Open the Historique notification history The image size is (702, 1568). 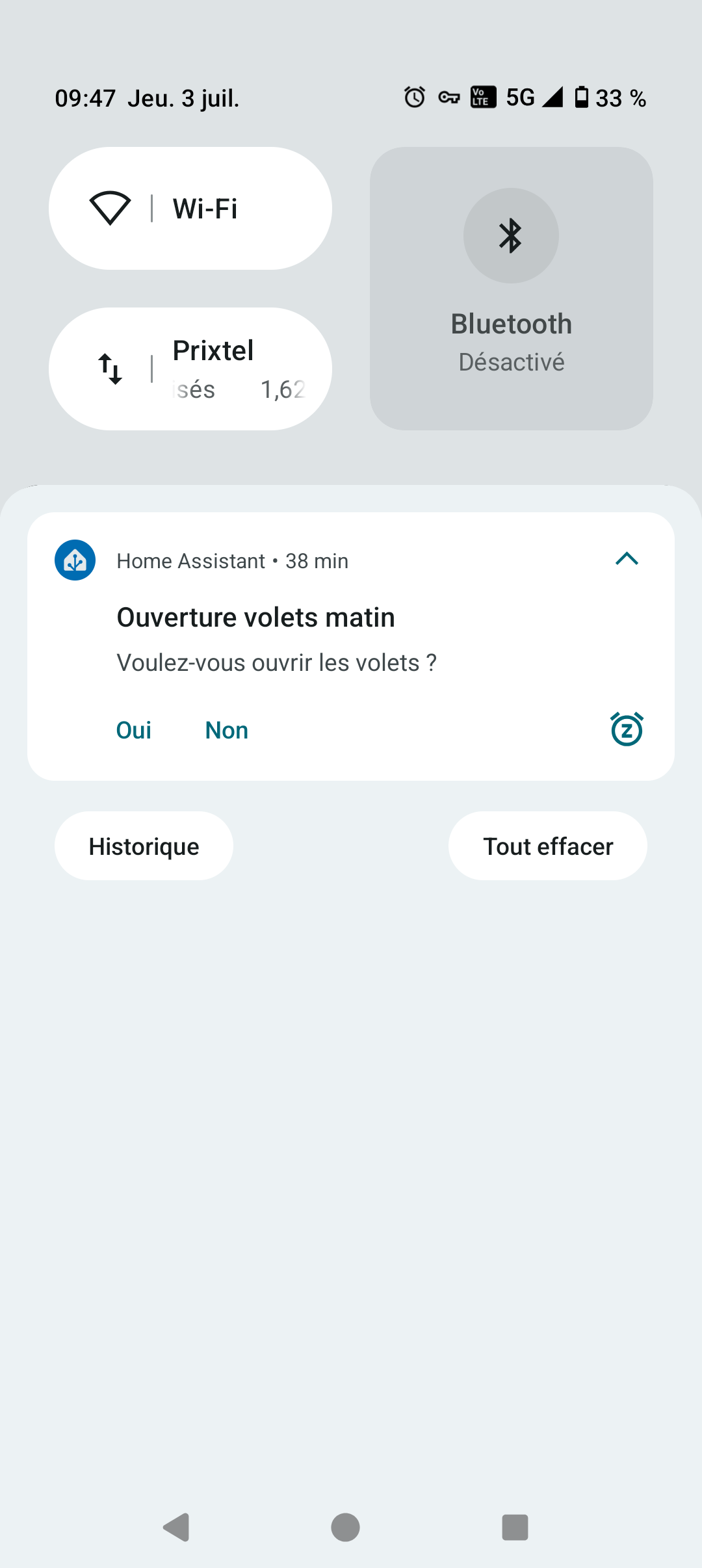(x=144, y=846)
